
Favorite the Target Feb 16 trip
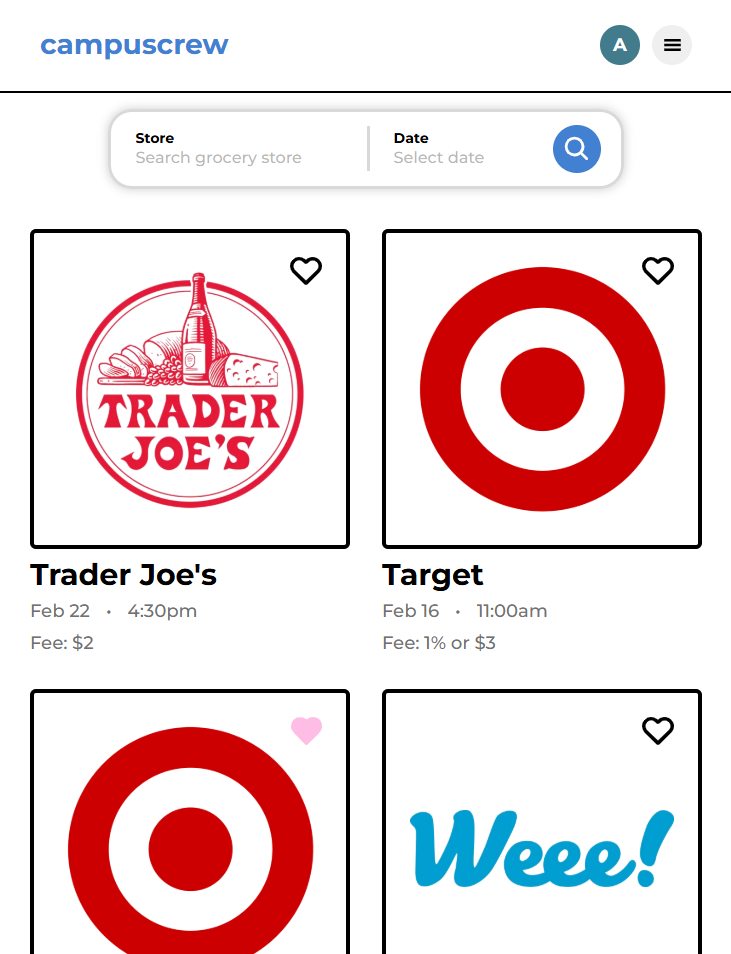pyautogui.click(x=658, y=270)
